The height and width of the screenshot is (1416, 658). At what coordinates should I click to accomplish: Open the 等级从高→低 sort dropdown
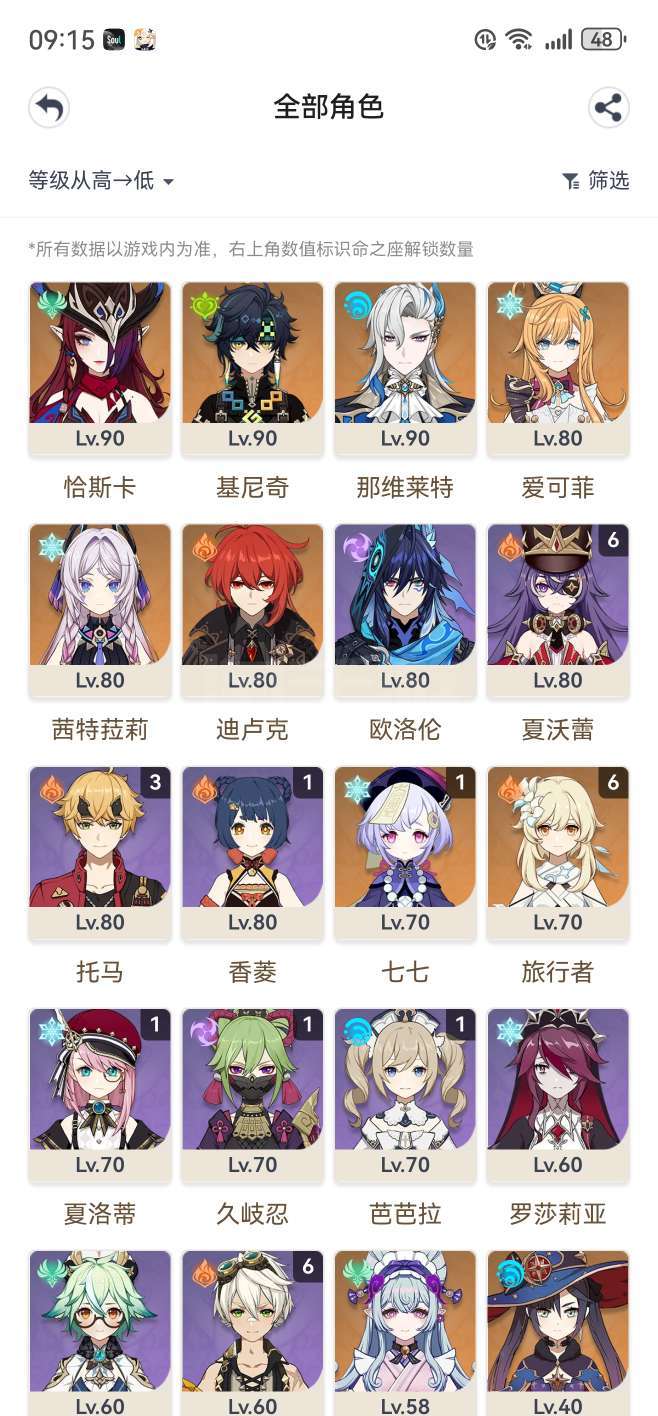(x=101, y=180)
